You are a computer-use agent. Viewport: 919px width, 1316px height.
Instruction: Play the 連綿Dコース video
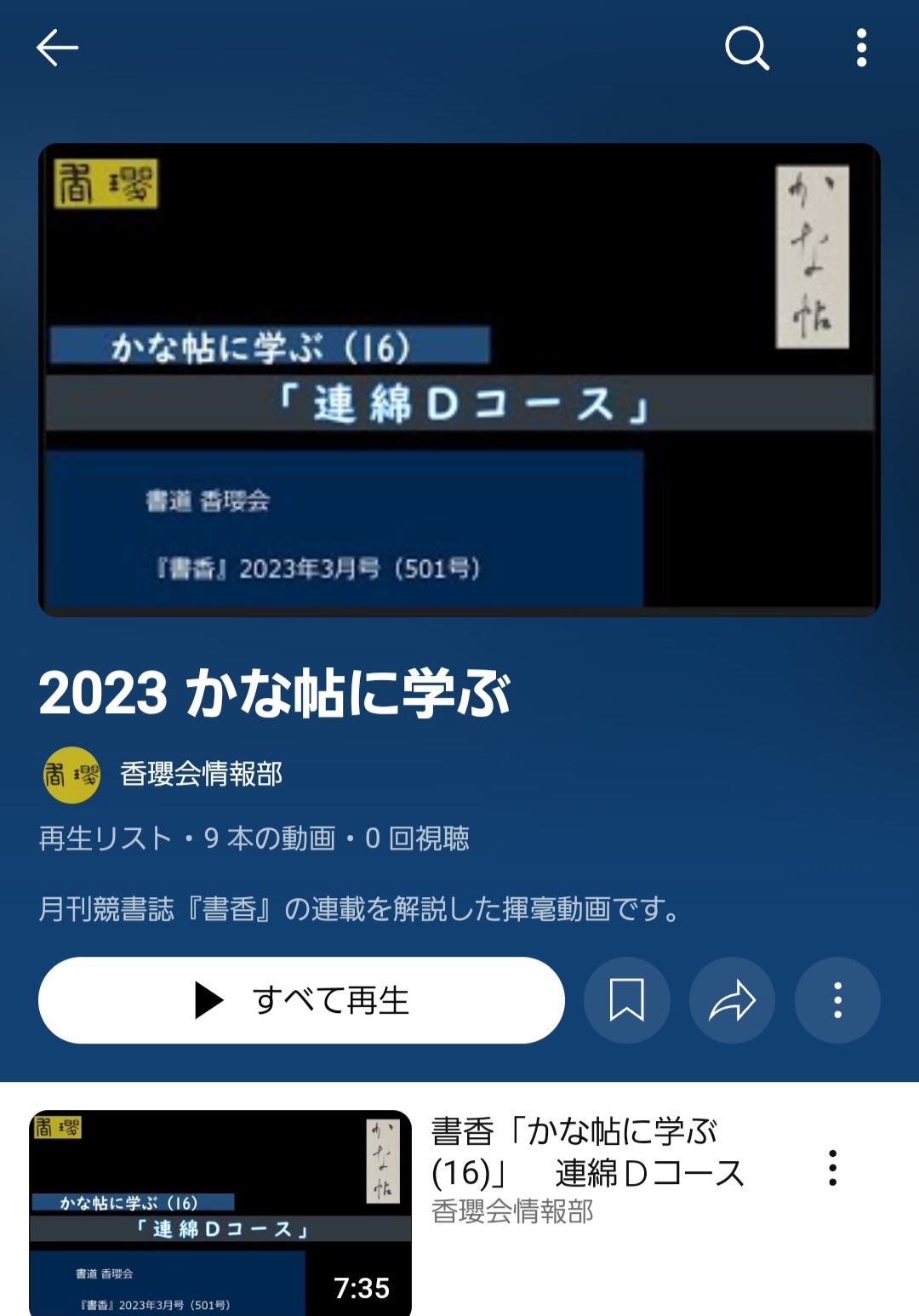tap(221, 1212)
